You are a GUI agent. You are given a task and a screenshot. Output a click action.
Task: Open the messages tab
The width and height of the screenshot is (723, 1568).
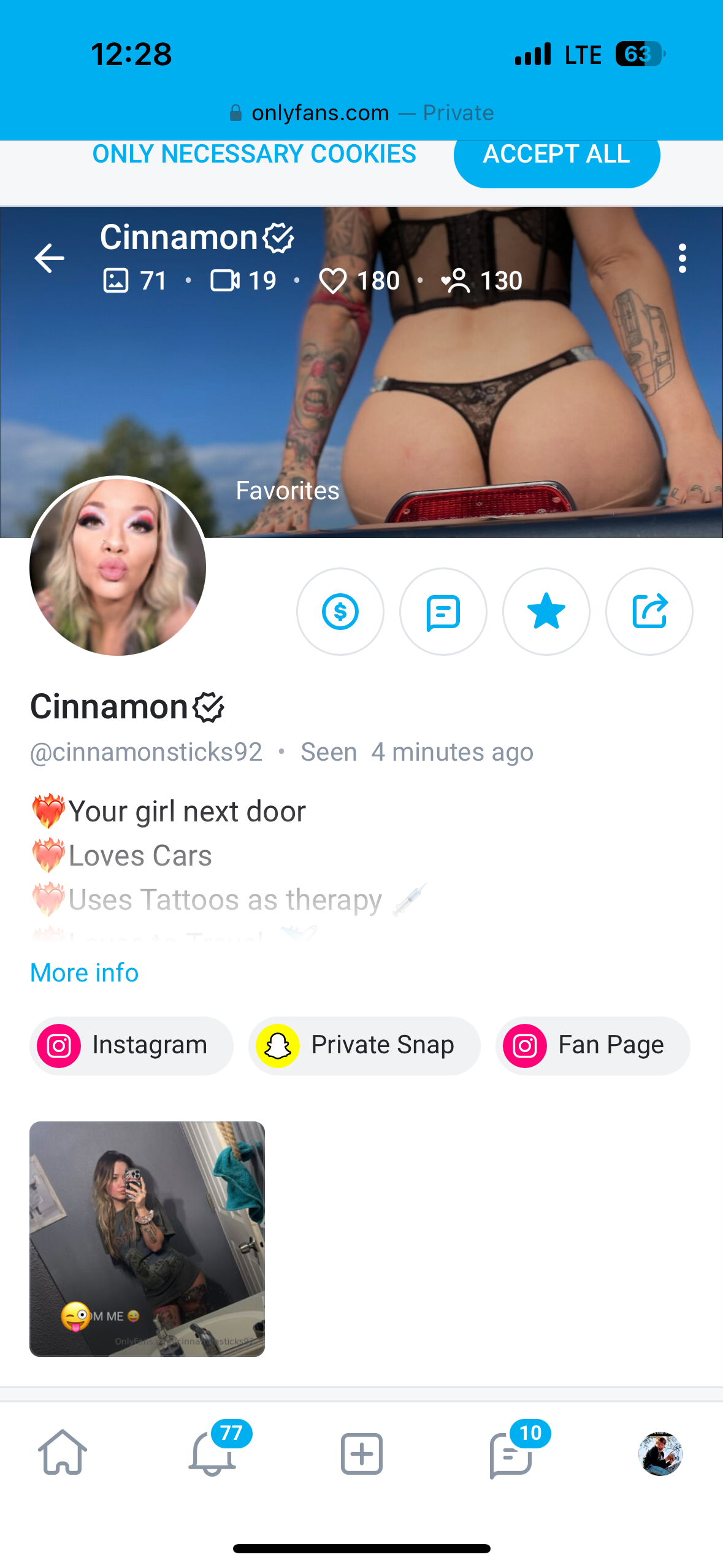(x=511, y=1453)
